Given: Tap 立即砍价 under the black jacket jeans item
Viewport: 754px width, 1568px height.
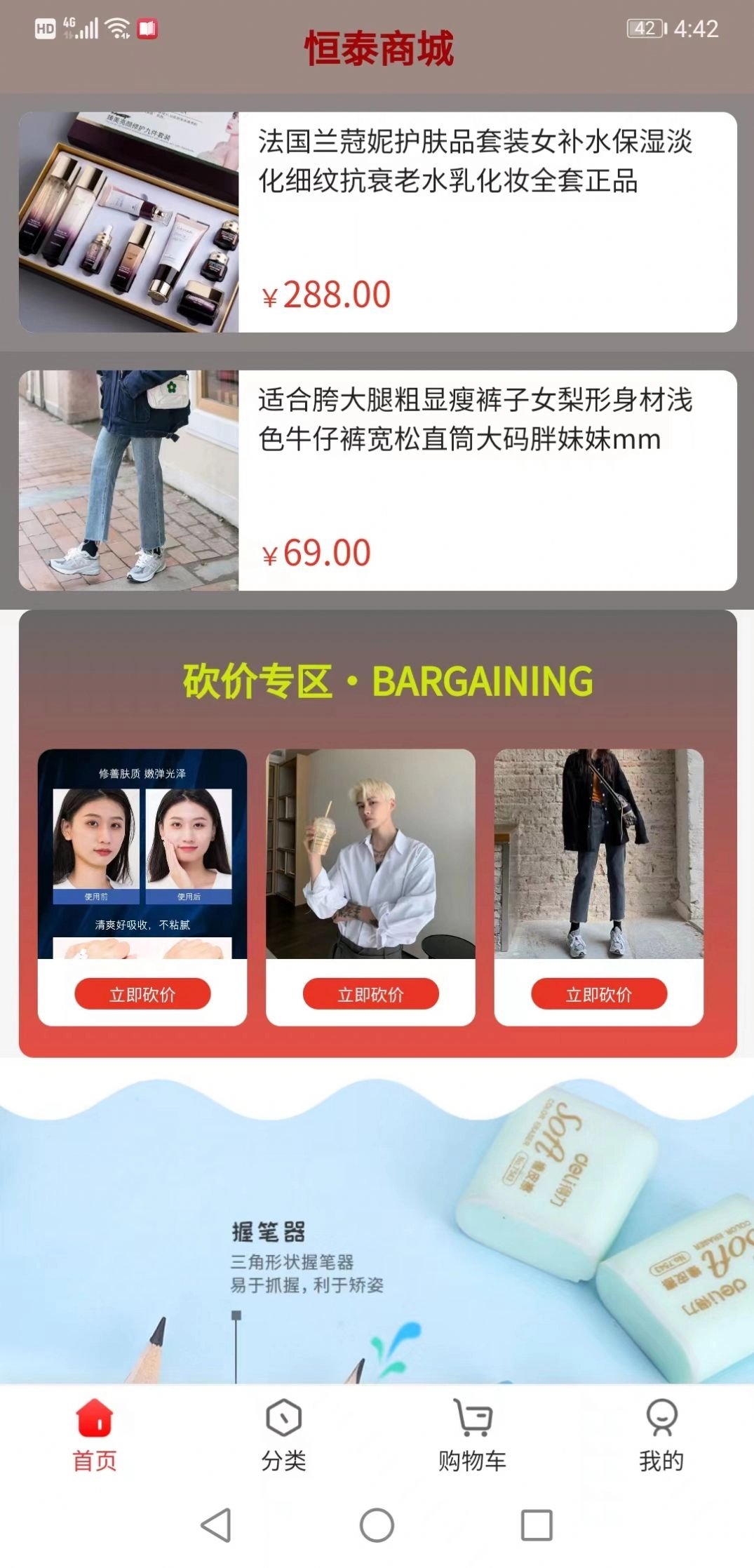Looking at the screenshot, I should 598,993.
